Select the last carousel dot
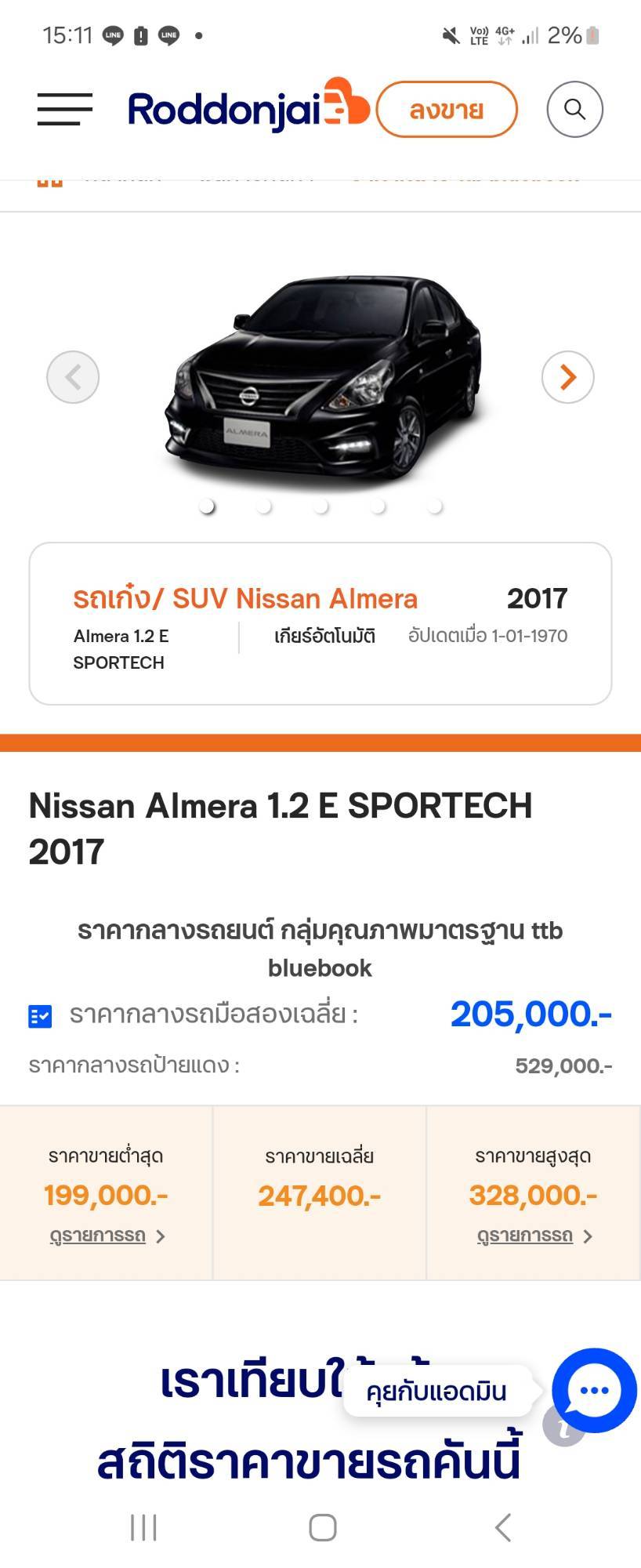This screenshot has height=1568, width=641. [435, 507]
